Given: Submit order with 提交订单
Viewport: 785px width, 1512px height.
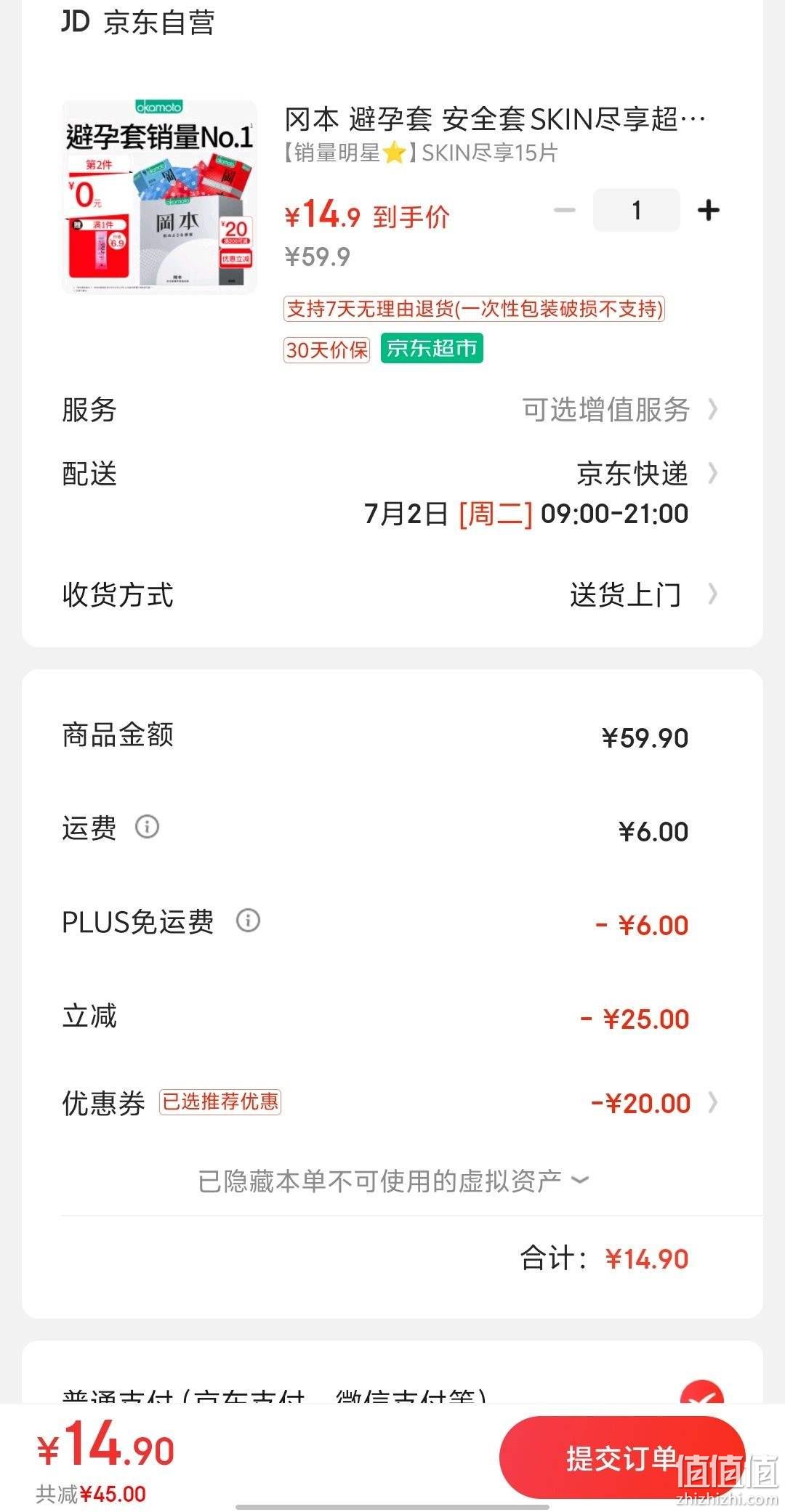Looking at the screenshot, I should (x=622, y=1458).
